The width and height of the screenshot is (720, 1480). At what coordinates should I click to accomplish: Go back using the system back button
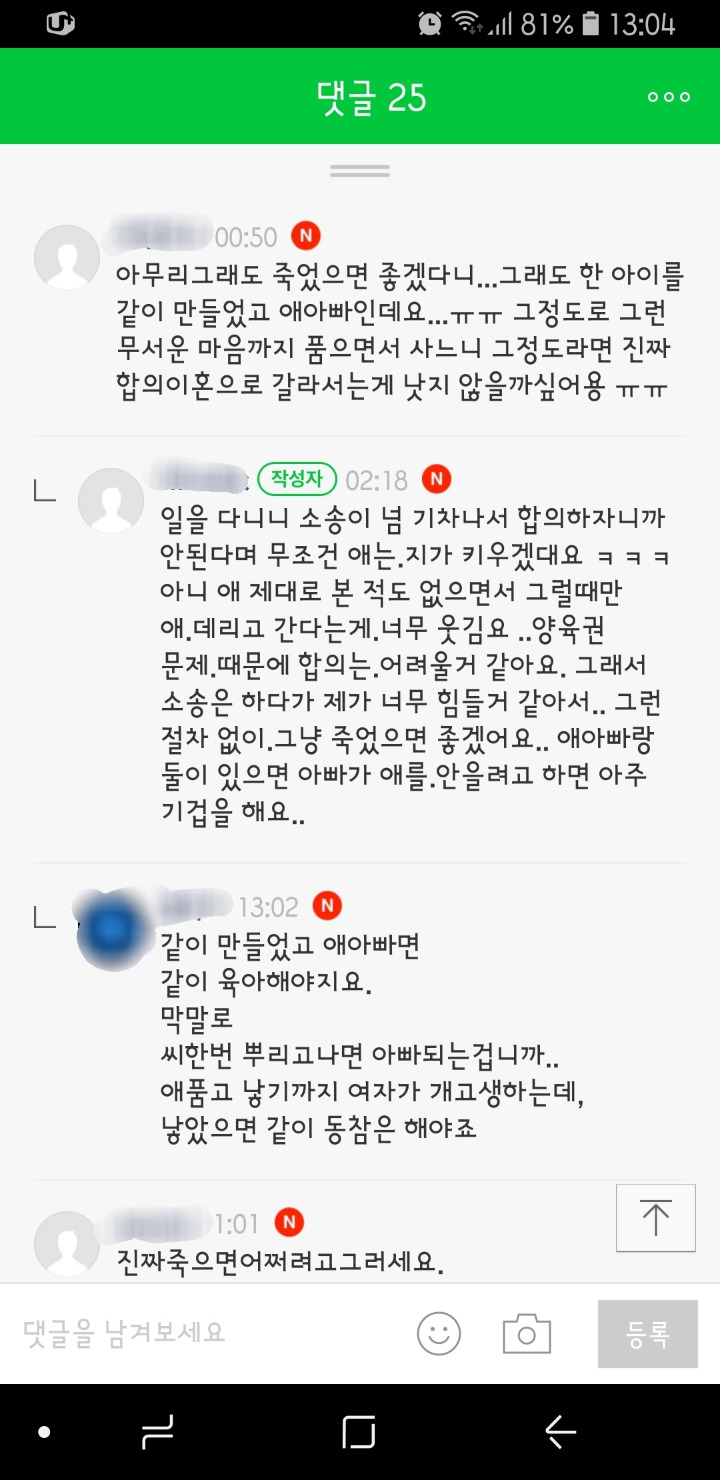coord(560,1432)
